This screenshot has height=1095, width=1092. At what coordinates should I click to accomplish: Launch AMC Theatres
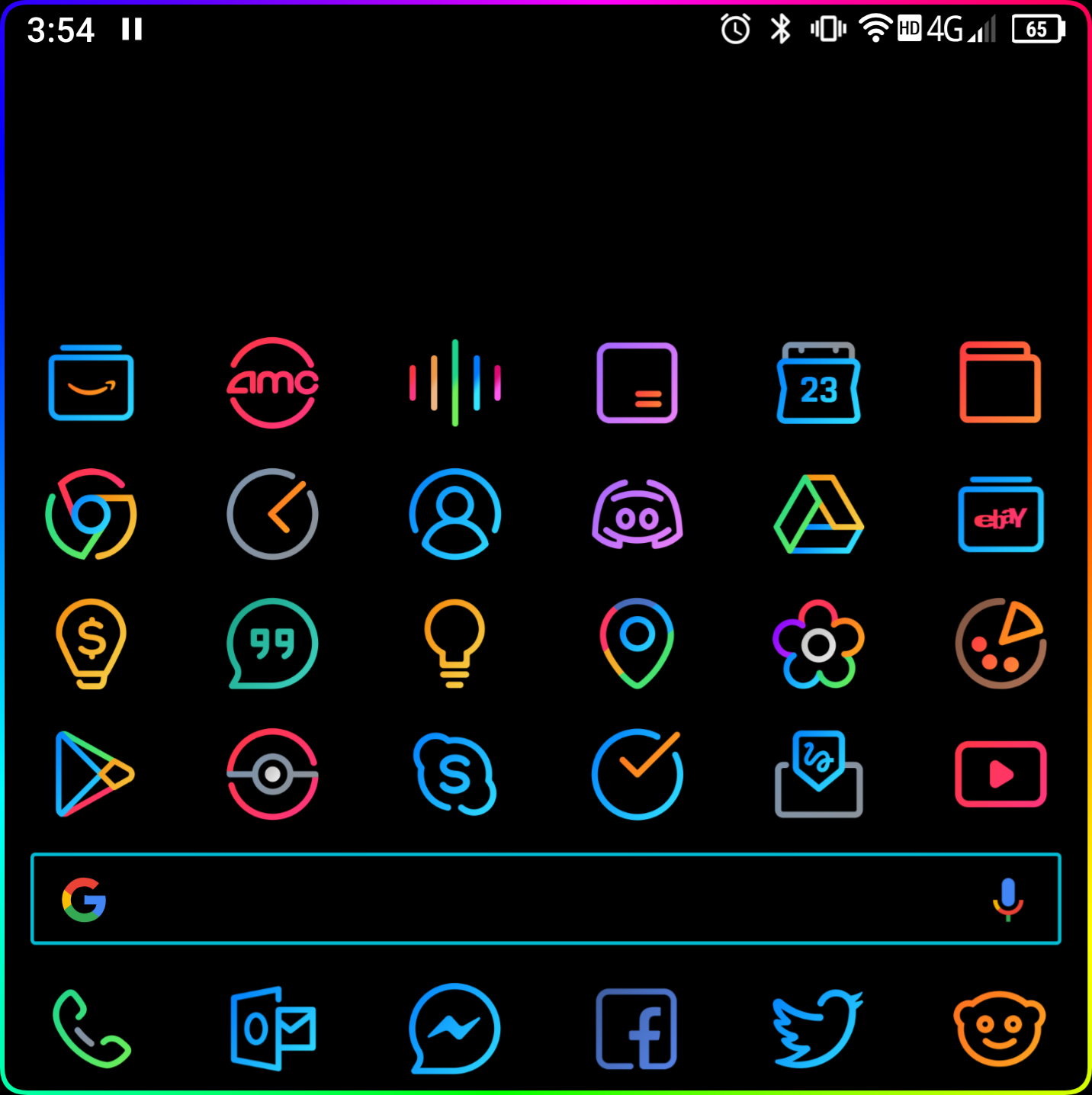(272, 384)
